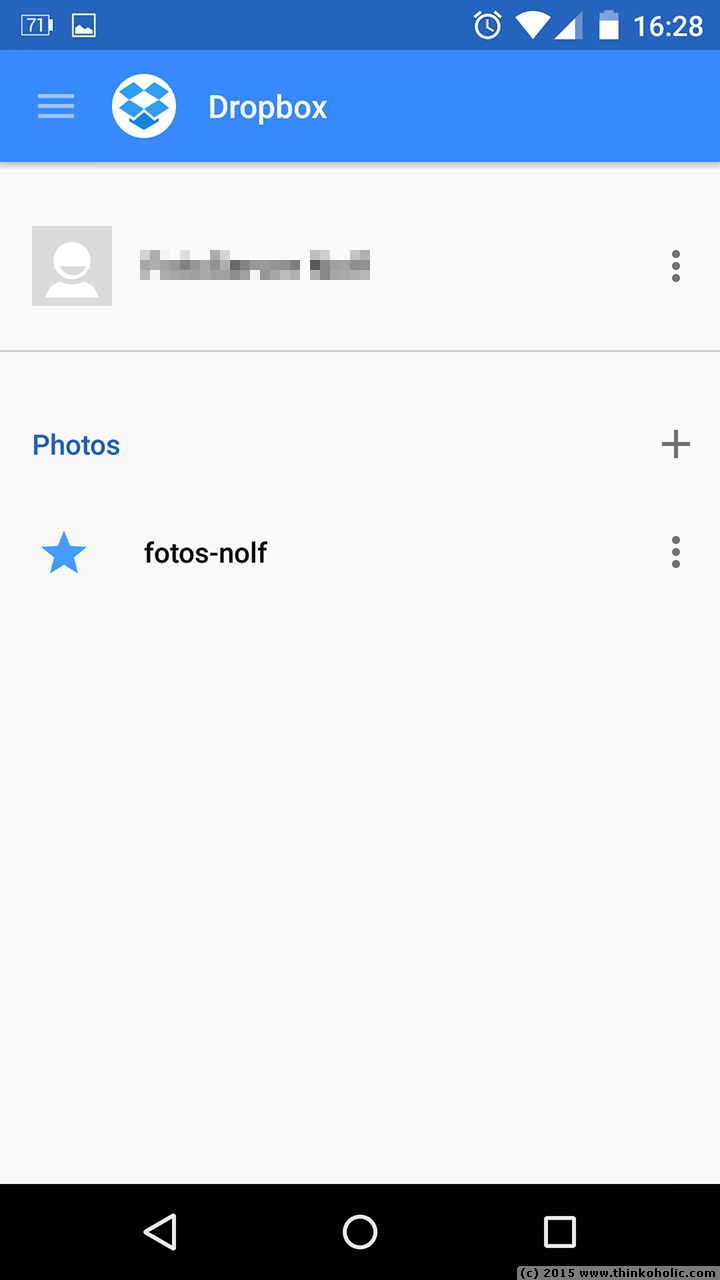Screen dimensions: 720x1280
Task: Tap the screenshot notification icon
Action: click(x=83, y=25)
